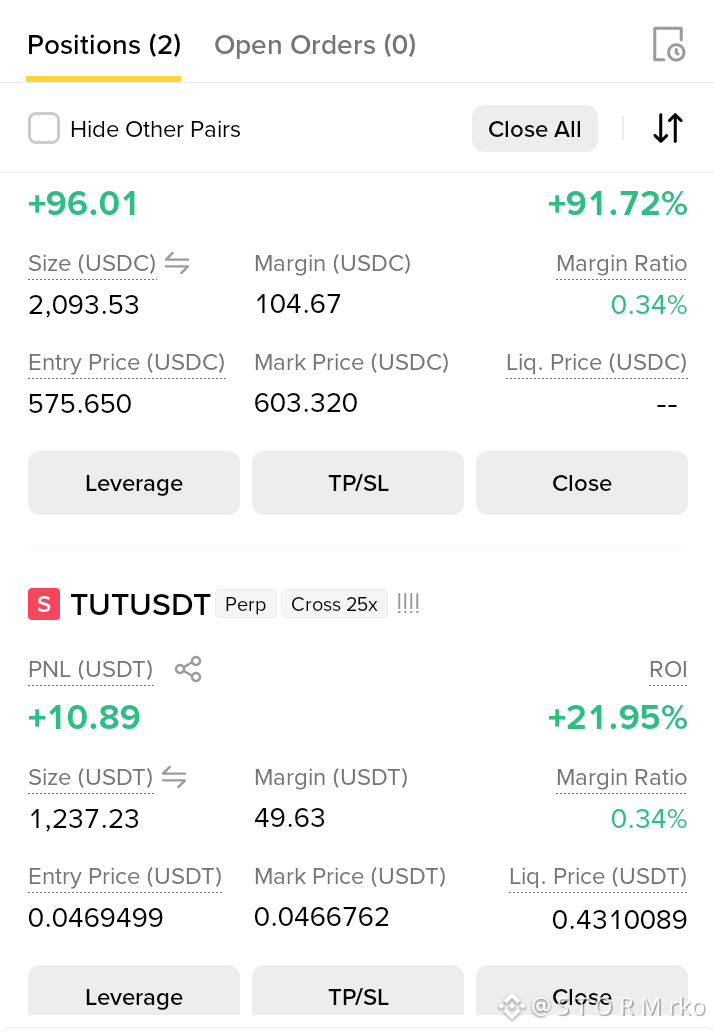
Task: Open the TUTUSDT Perp position
Action: point(140,604)
